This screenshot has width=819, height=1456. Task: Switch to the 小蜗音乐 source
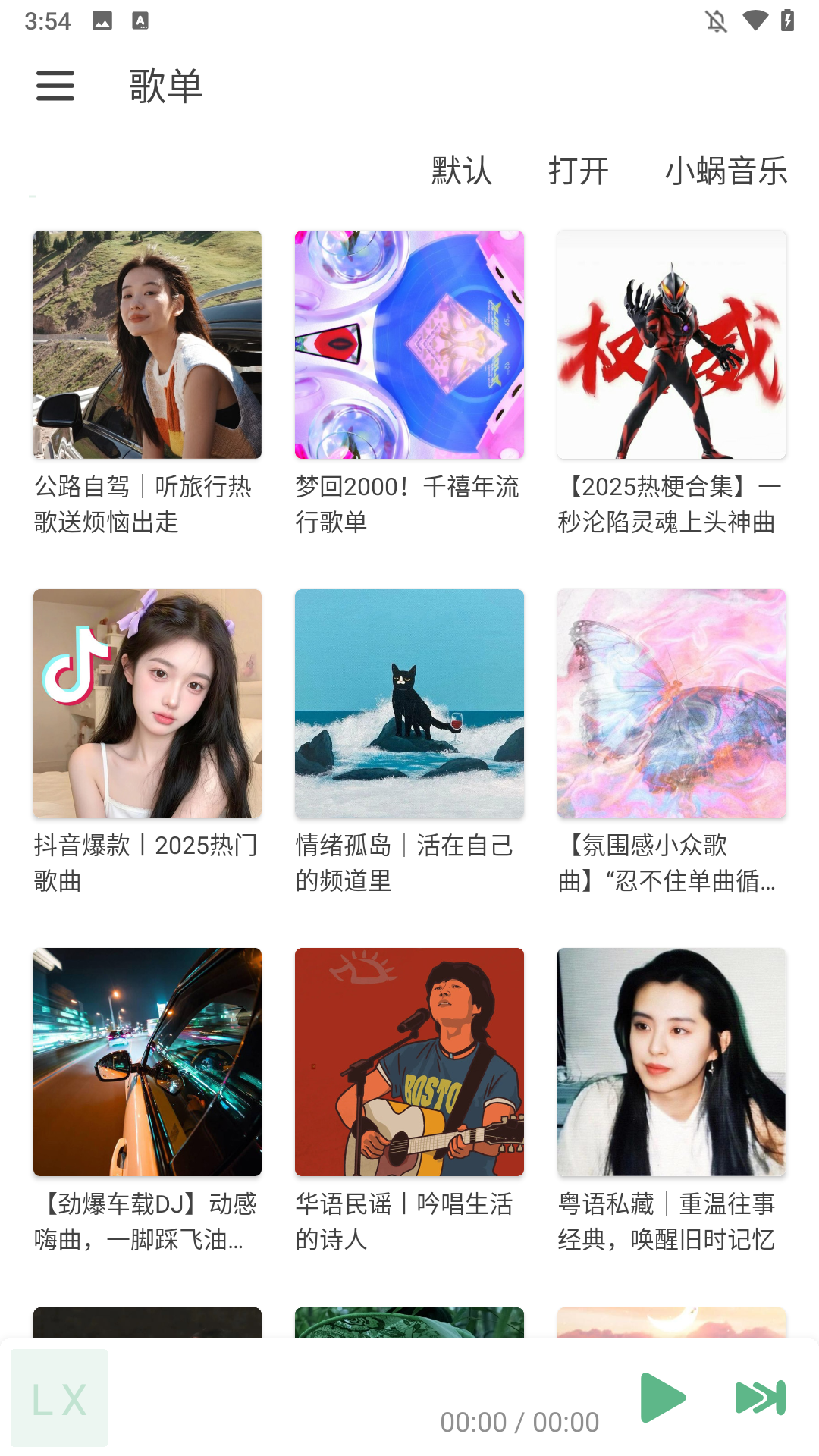pos(726,172)
